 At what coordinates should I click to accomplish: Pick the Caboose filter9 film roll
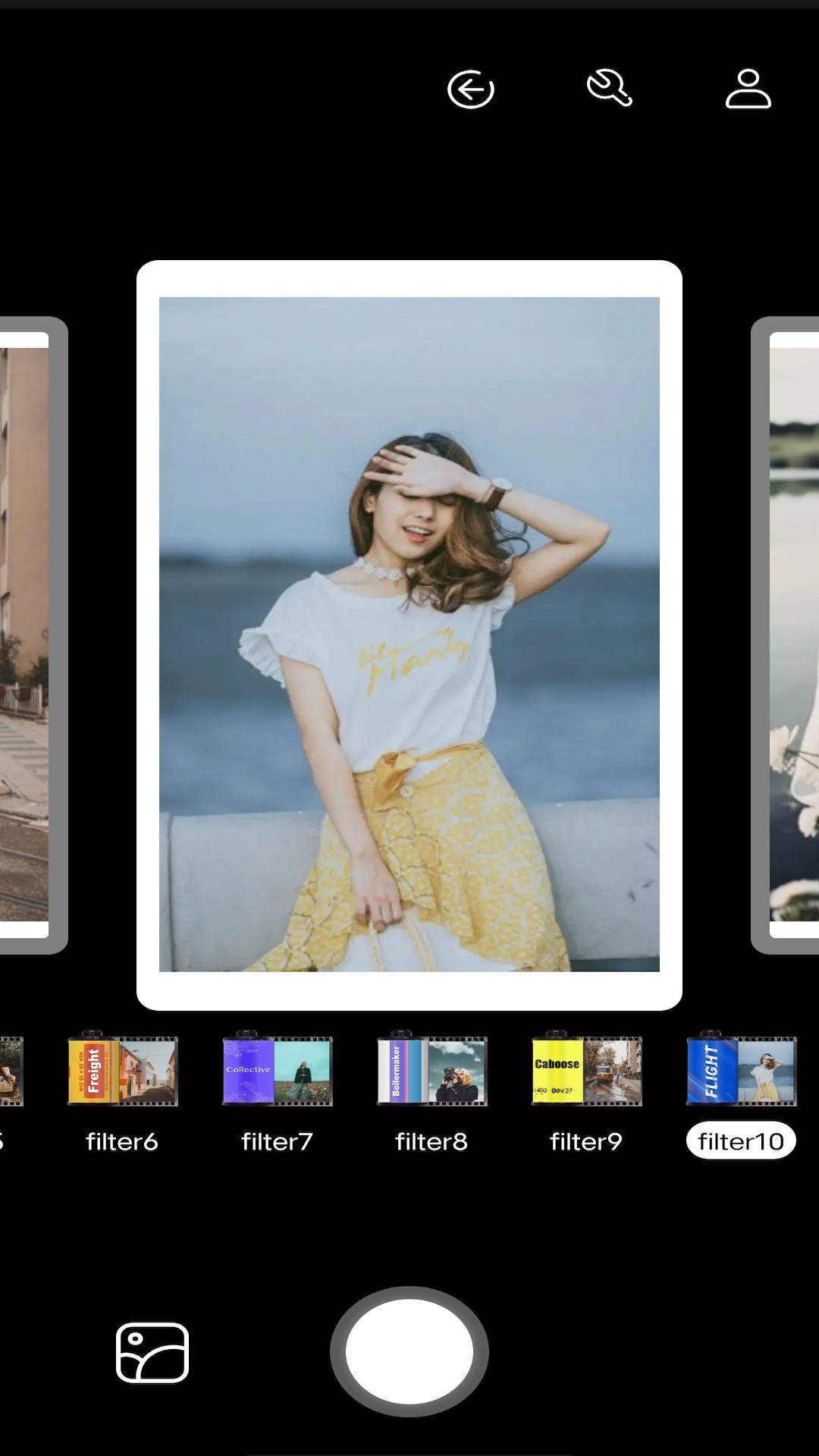coord(586,1069)
